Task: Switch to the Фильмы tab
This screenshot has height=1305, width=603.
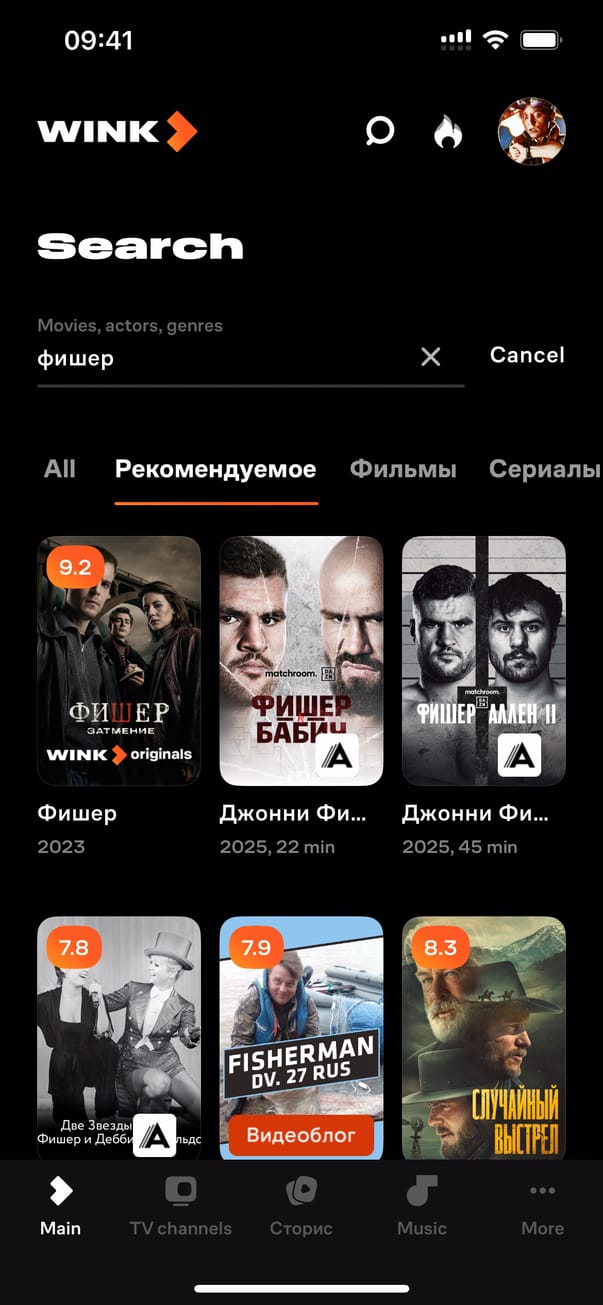Action: tap(403, 469)
